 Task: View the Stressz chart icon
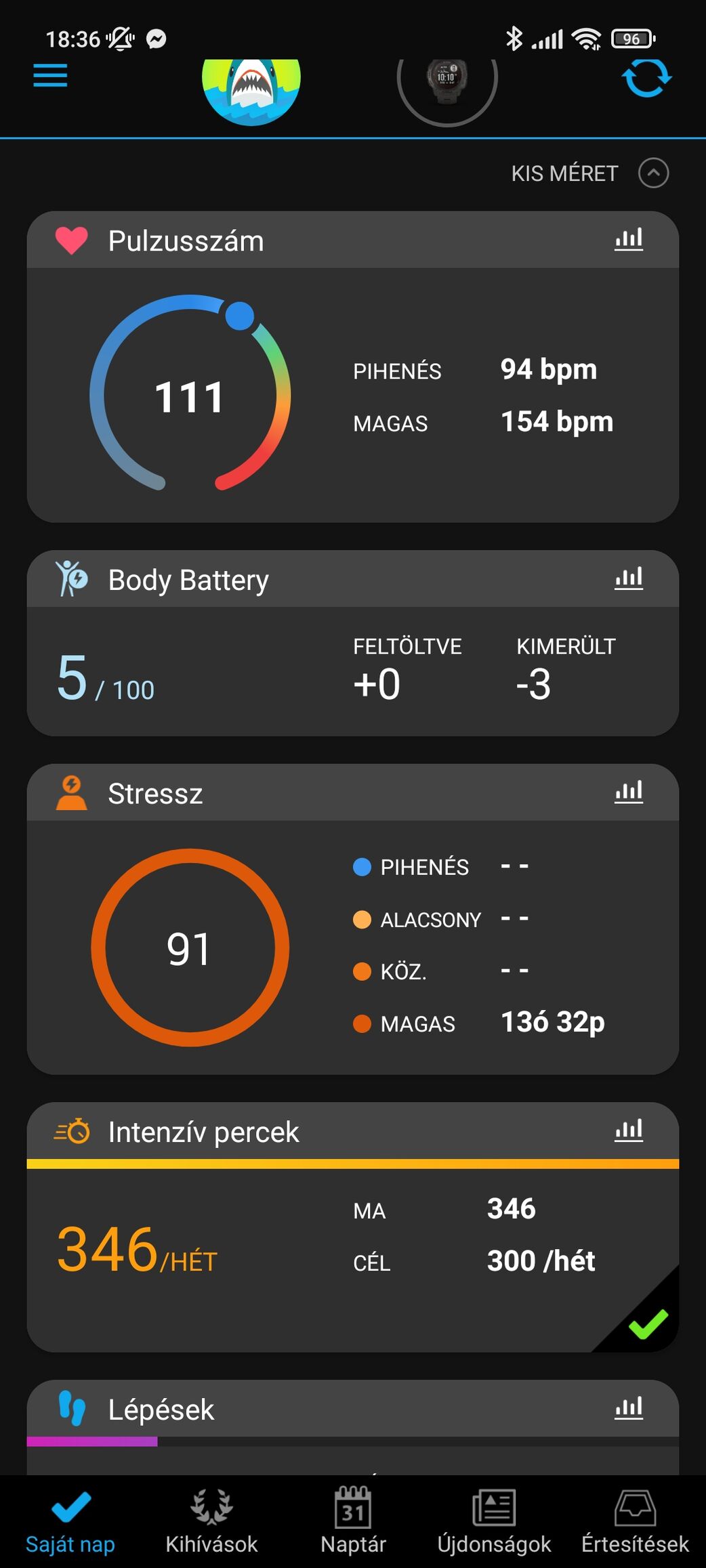coord(629,792)
